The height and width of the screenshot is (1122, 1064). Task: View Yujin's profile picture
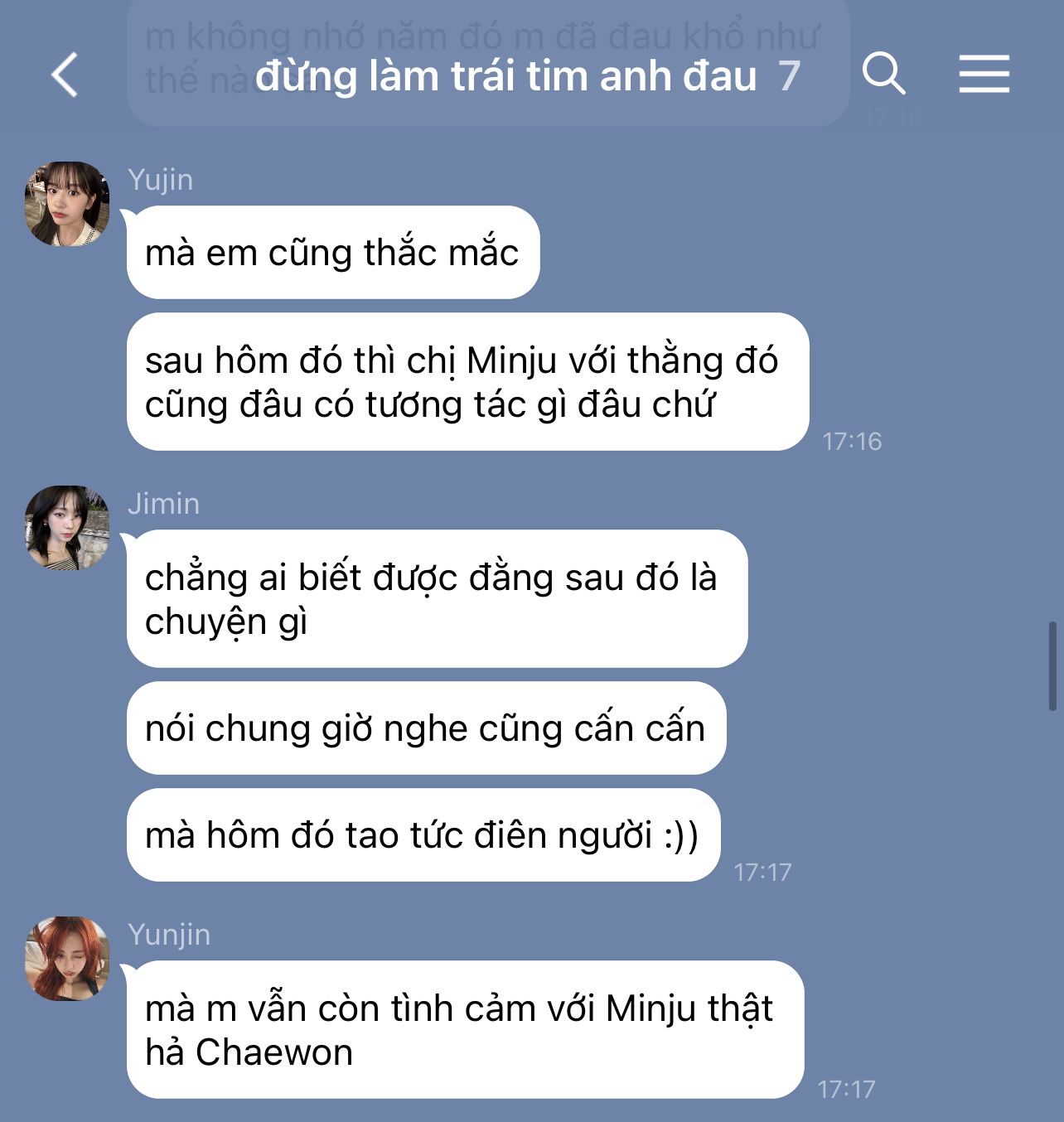67,204
